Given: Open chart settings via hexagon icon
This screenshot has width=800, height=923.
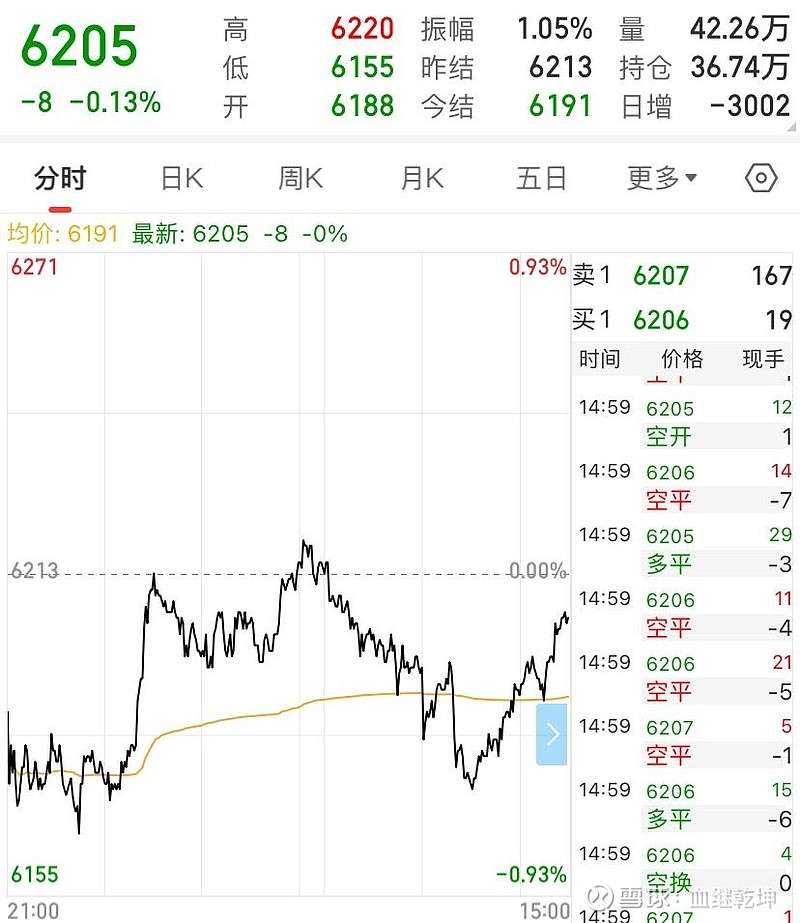Looking at the screenshot, I should pyautogui.click(x=759, y=177).
